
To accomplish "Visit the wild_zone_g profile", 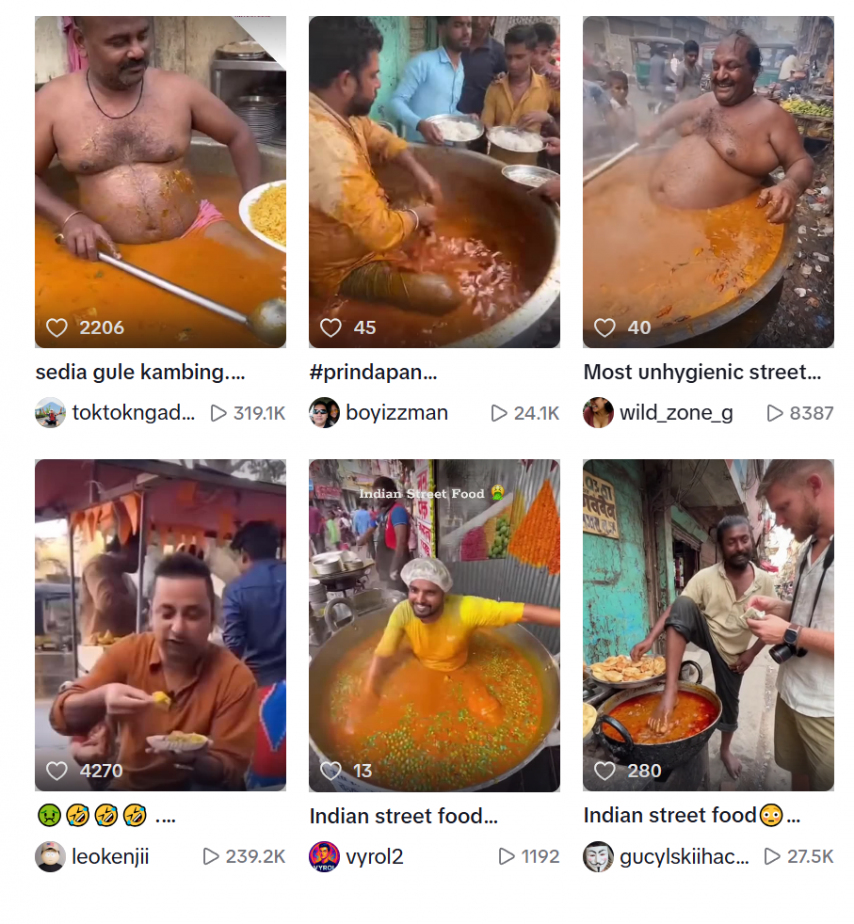I will [x=675, y=413].
